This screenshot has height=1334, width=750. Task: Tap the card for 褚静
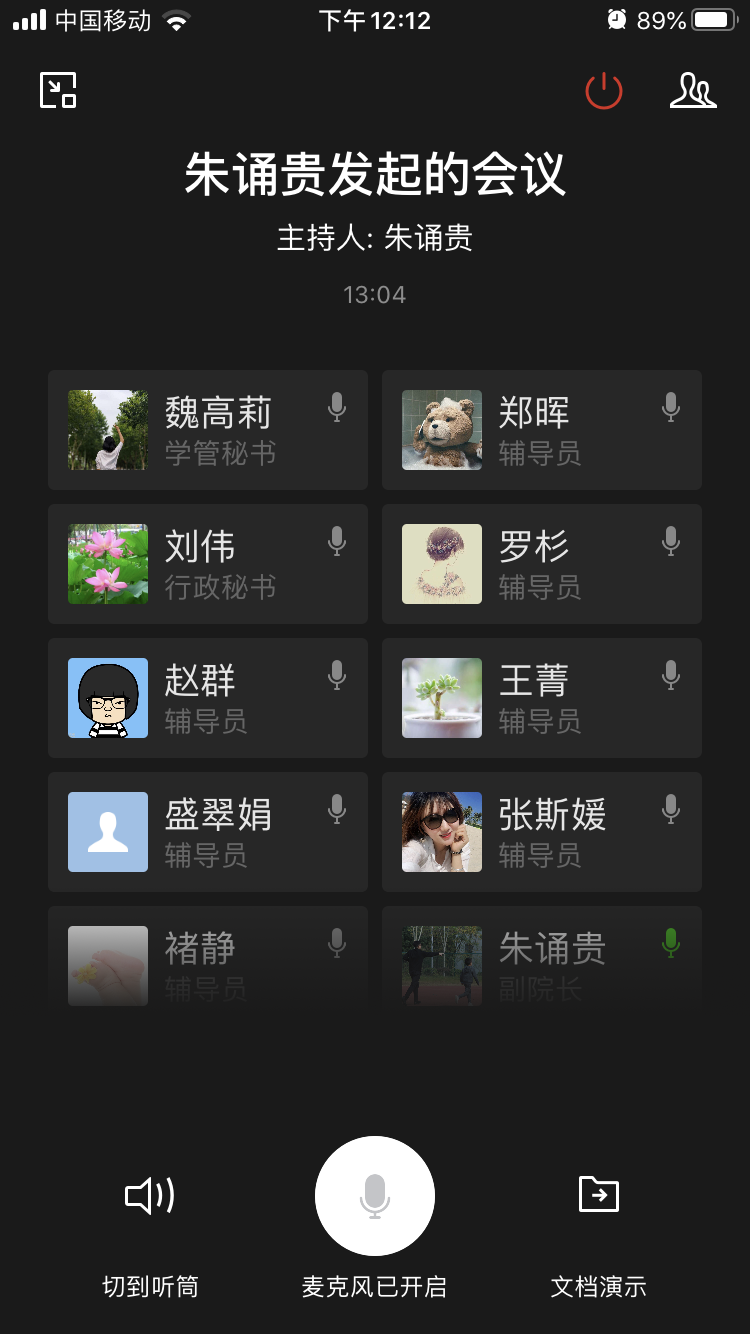[x=208, y=958]
